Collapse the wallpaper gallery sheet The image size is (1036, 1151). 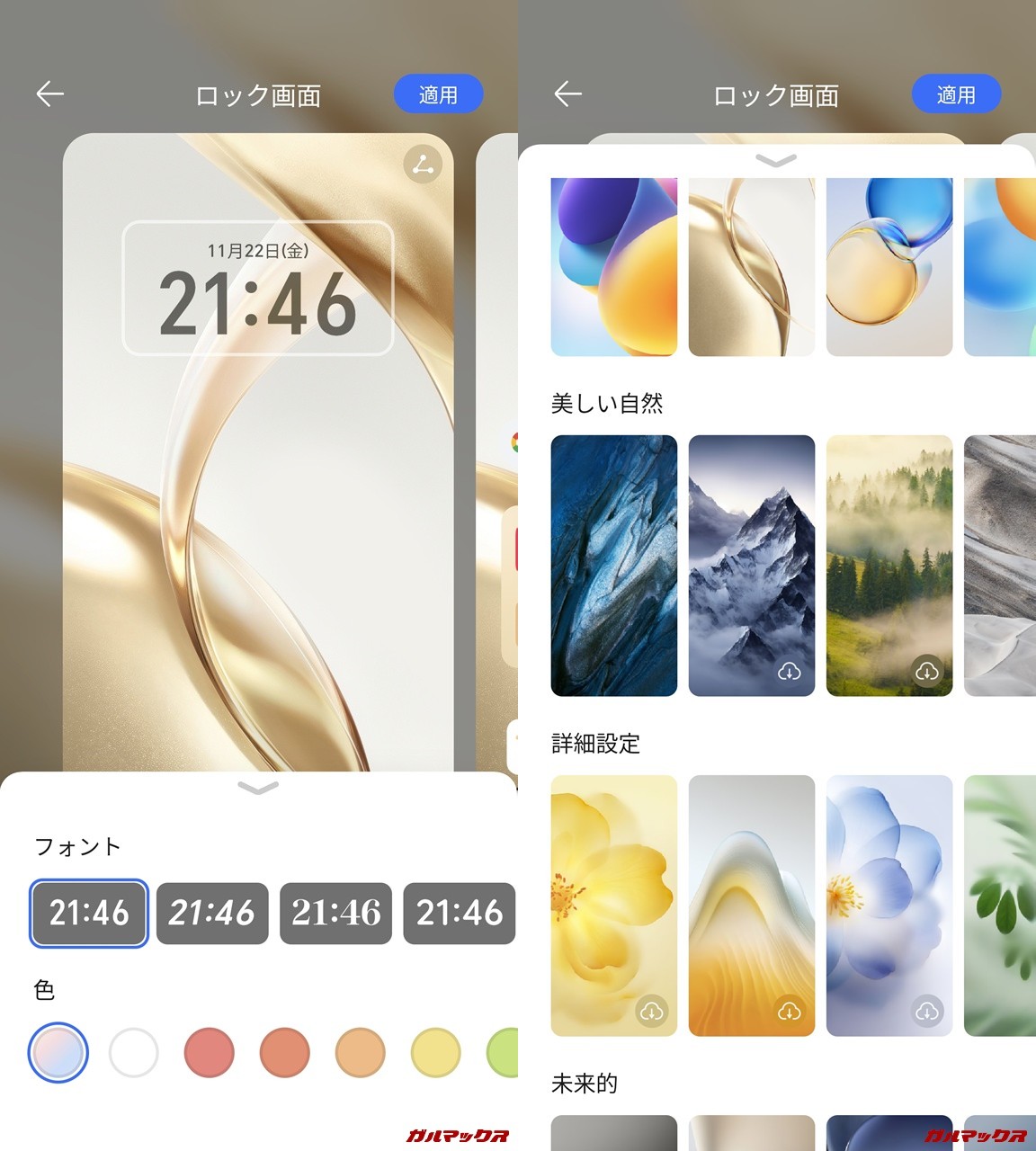[776, 161]
